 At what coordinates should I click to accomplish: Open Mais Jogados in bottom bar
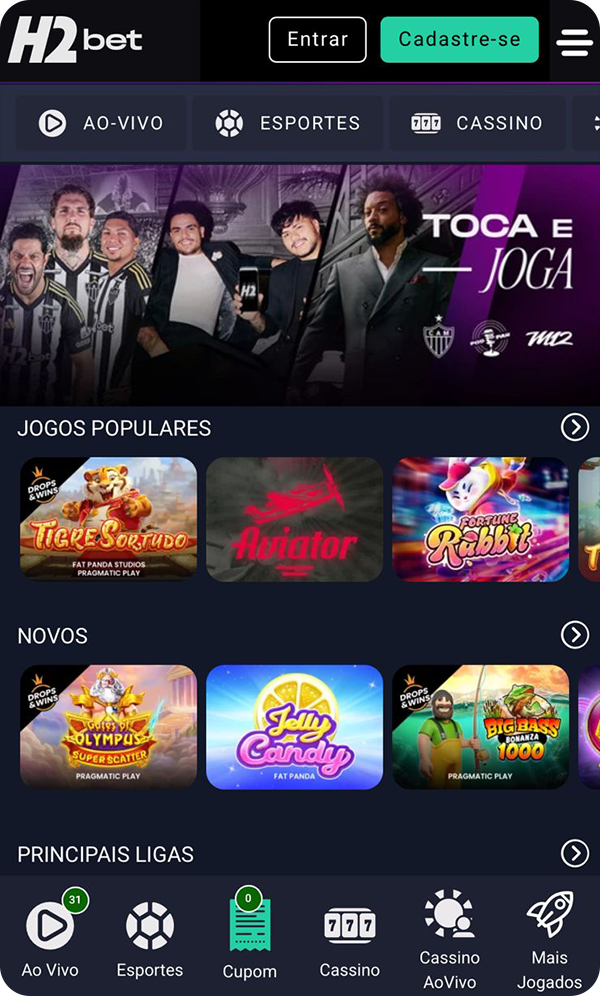click(549, 938)
